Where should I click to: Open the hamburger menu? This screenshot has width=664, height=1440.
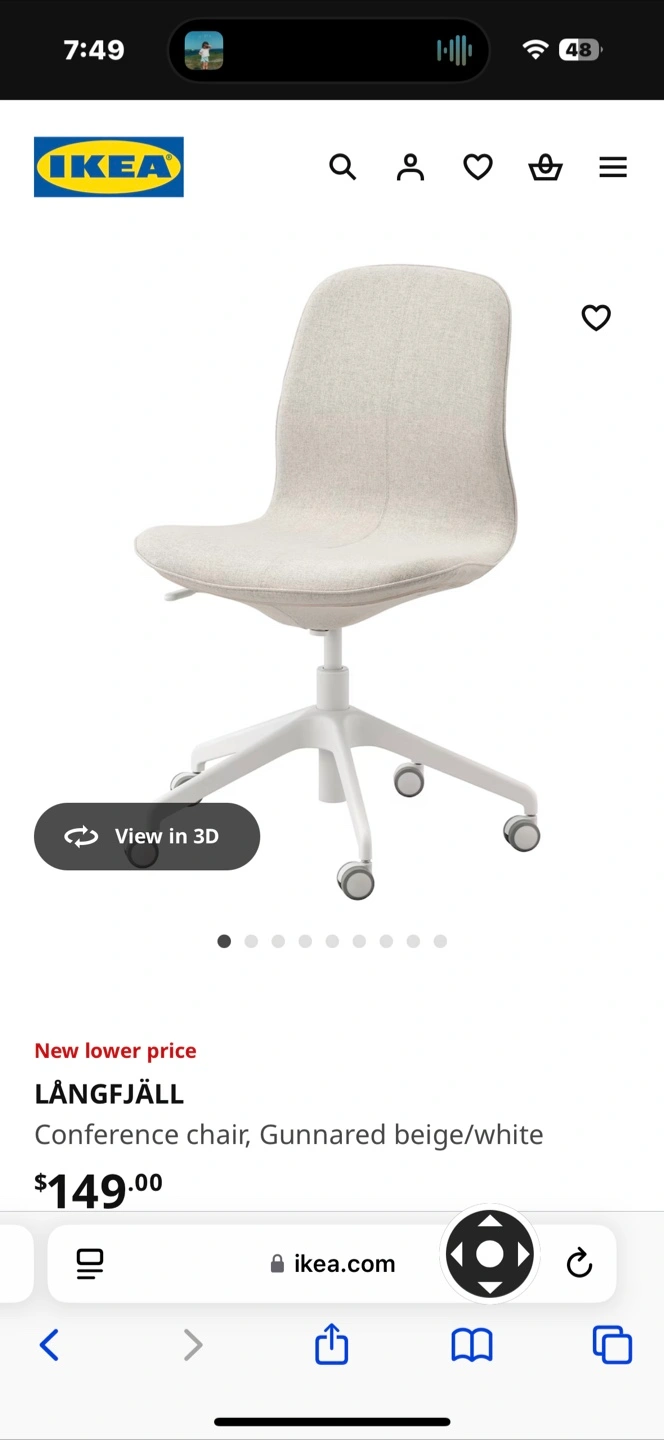(613, 167)
